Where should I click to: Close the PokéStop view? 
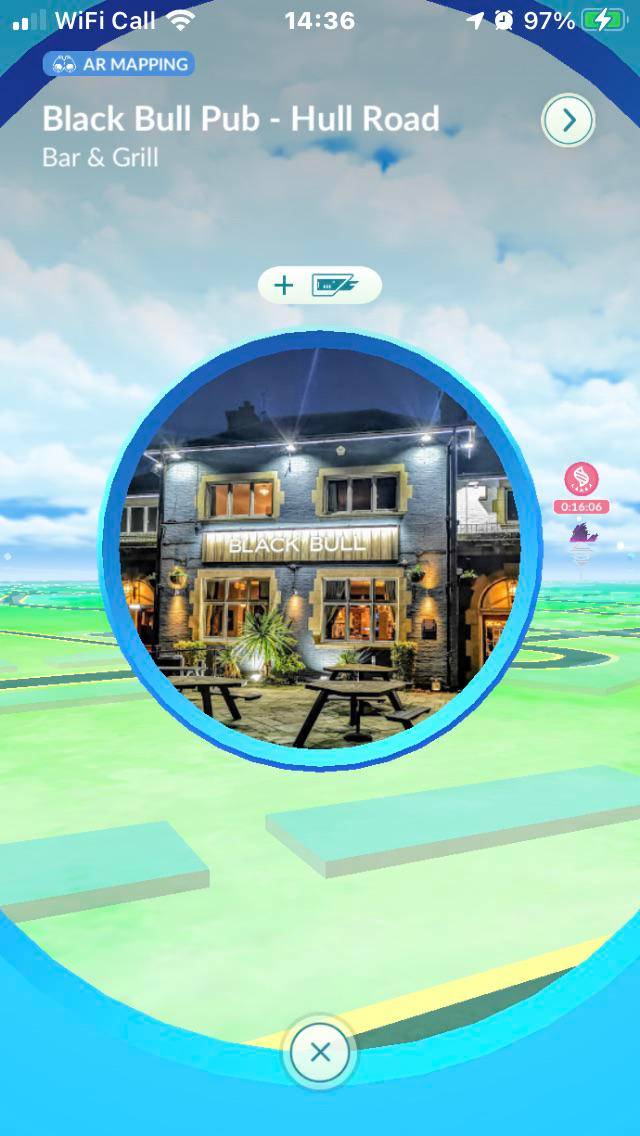coord(320,1052)
